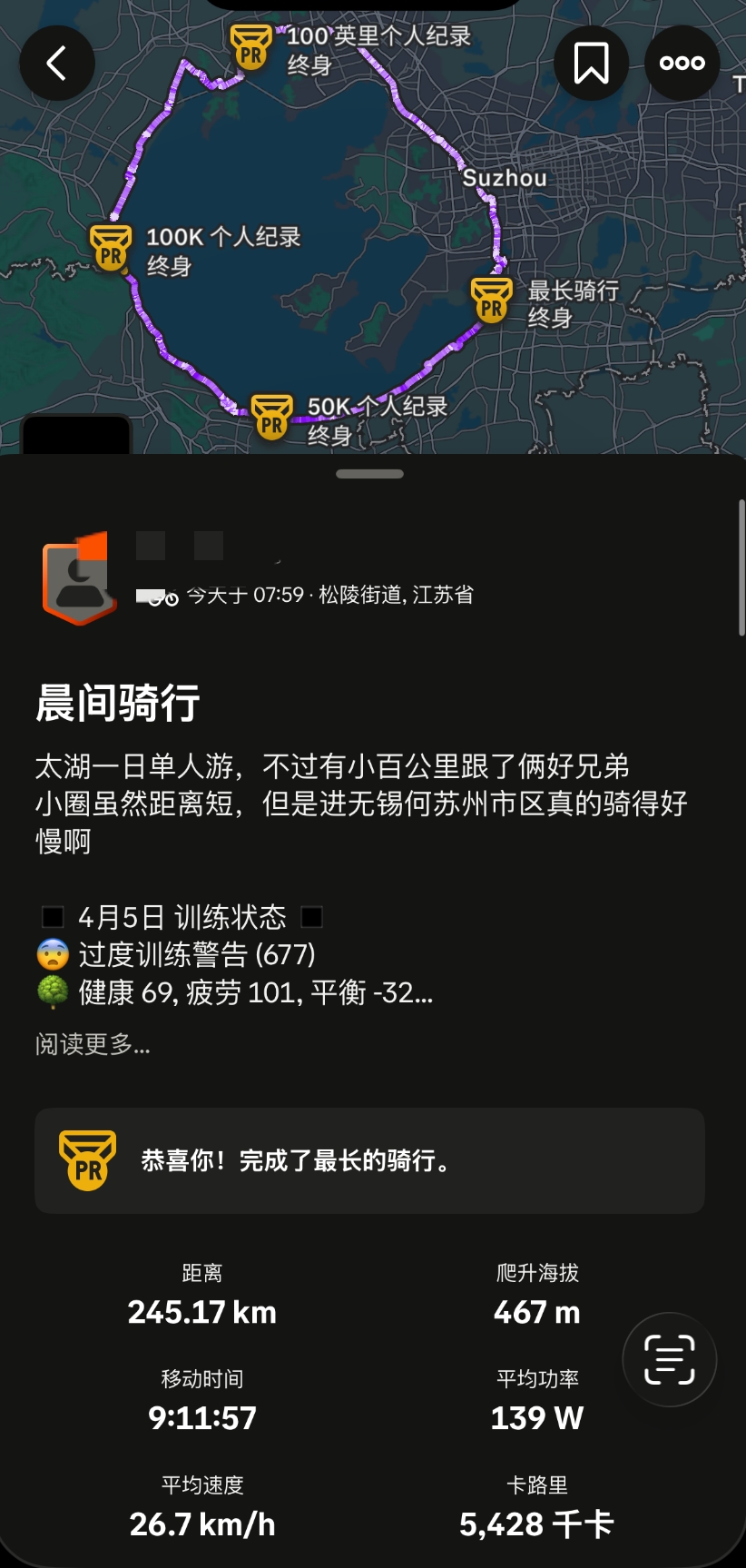Image resolution: width=746 pixels, height=1568 pixels.
Task: Open the athlete's profile avatar
Action: click(79, 580)
